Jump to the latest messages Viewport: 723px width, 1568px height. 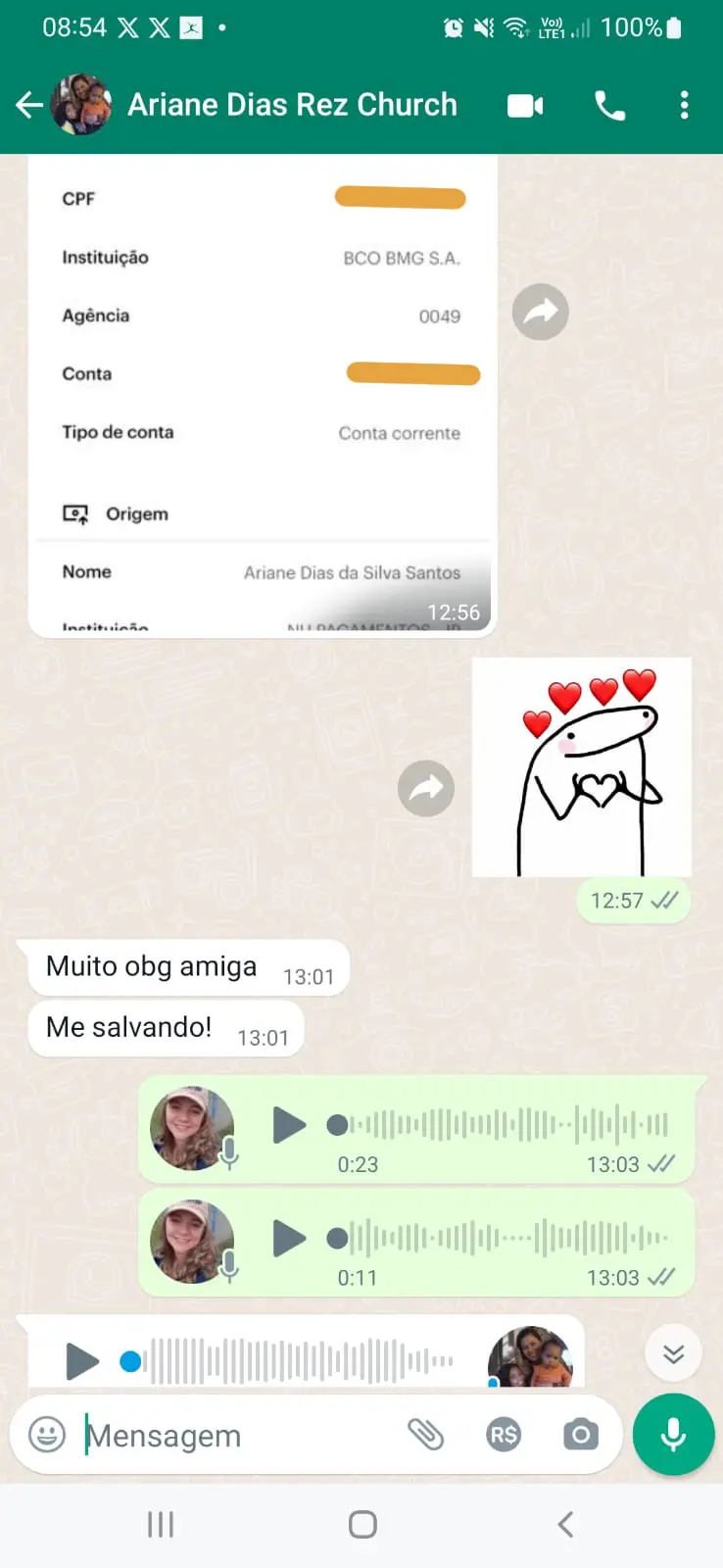tap(673, 1354)
